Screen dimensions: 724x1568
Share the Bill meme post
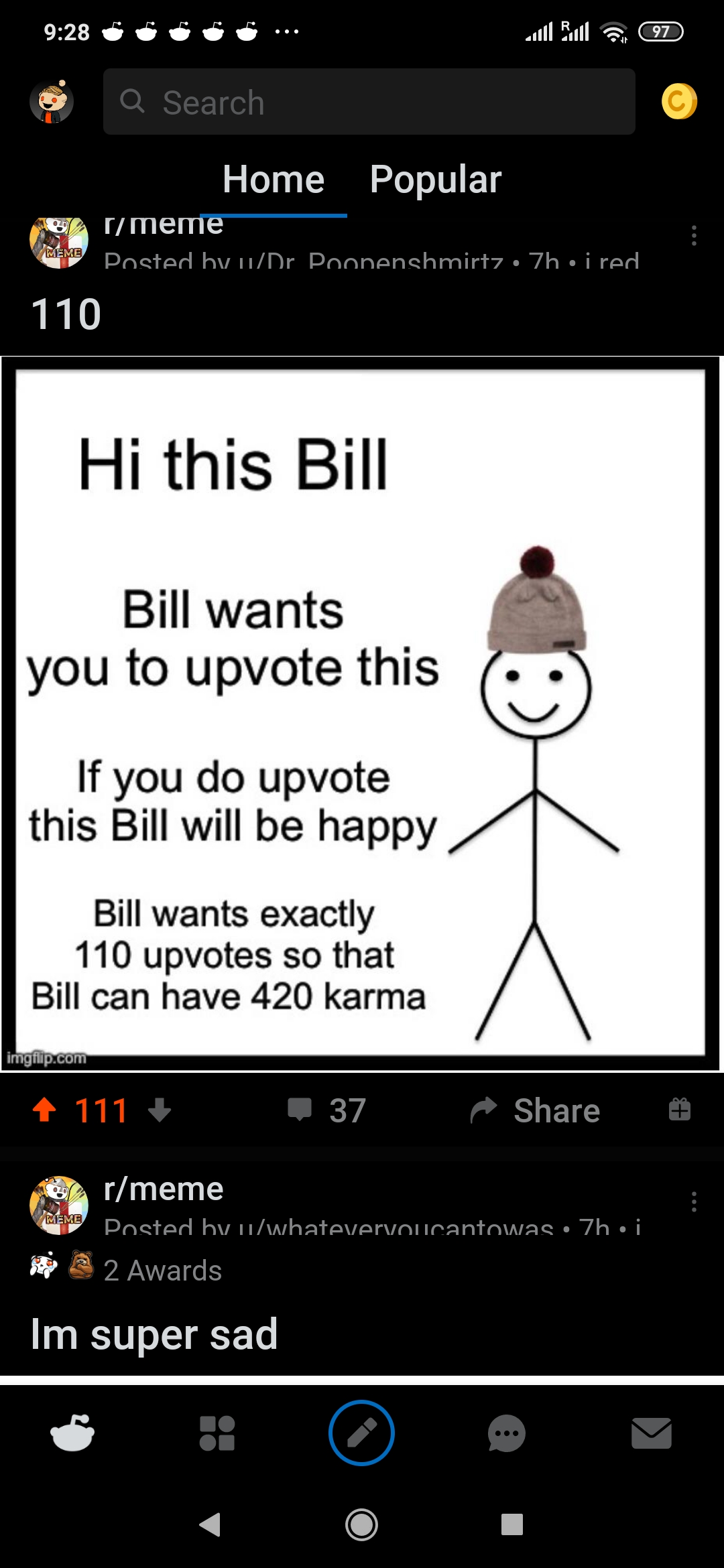click(x=535, y=1110)
